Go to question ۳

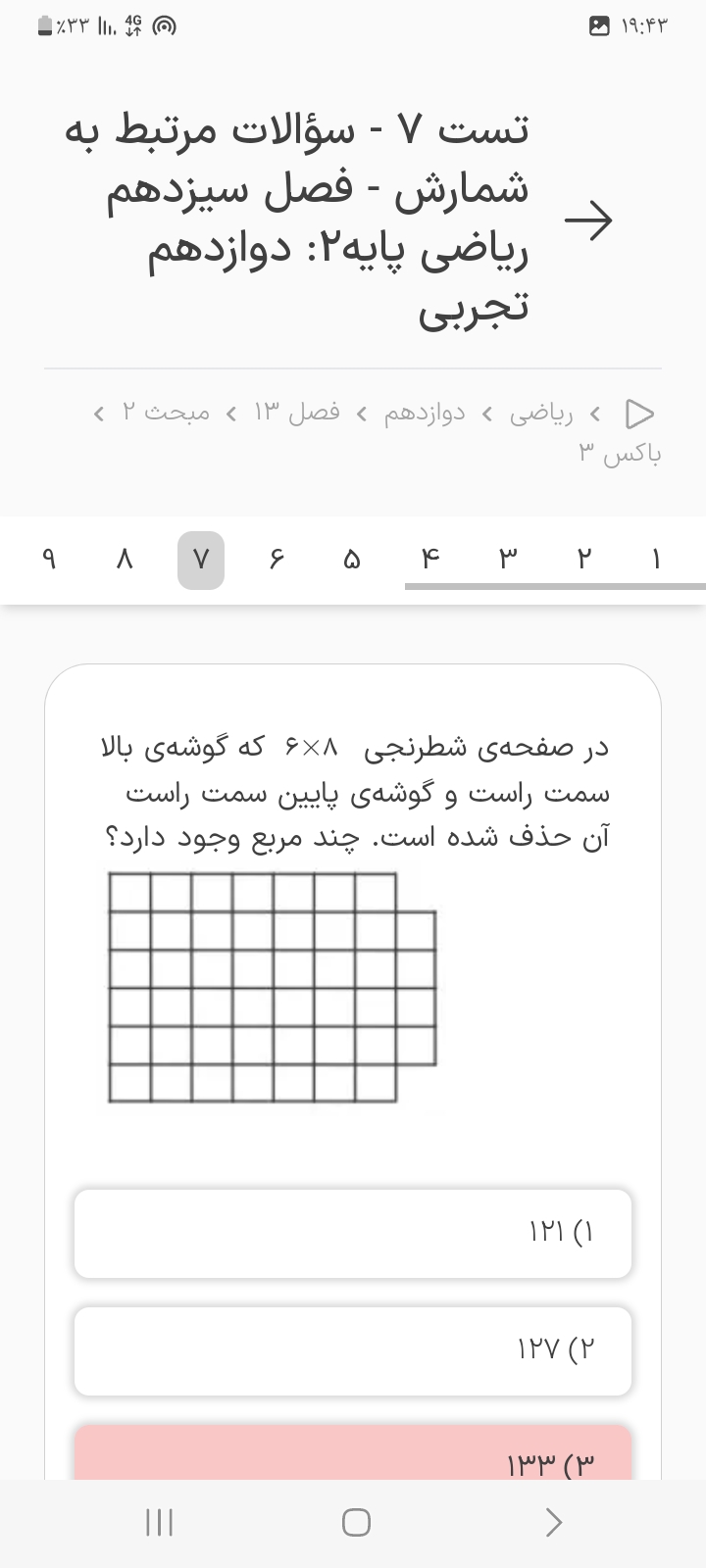click(x=507, y=560)
